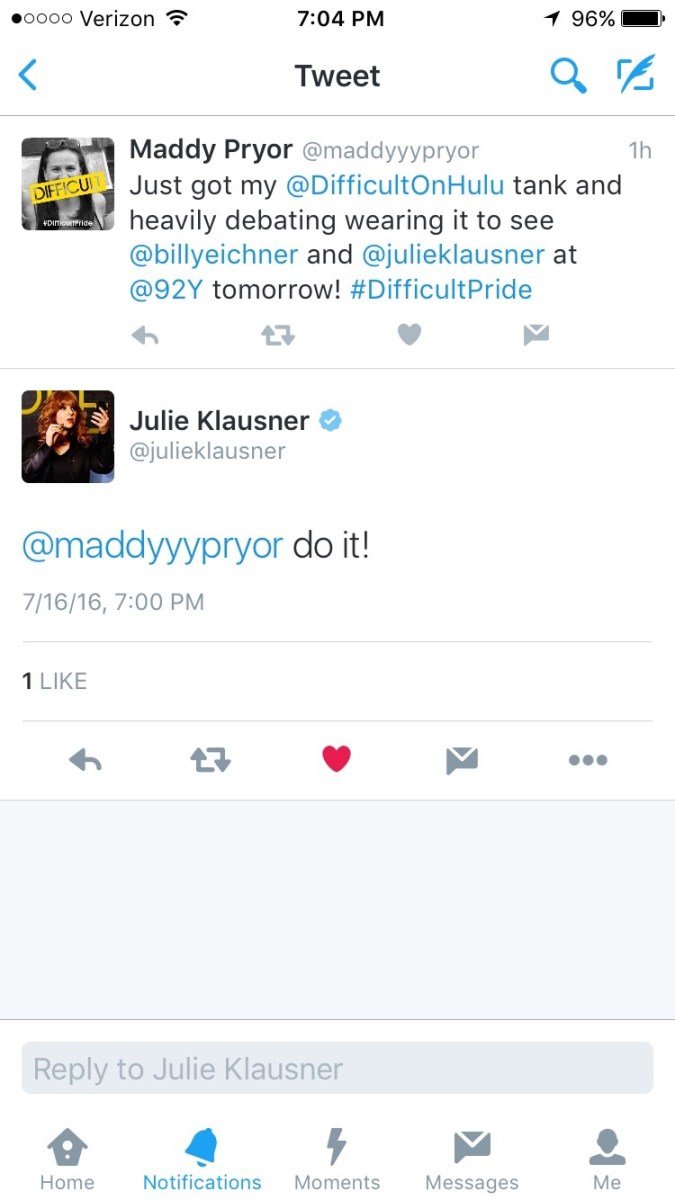Switch to the Home tab
675x1200 pixels.
point(67,1160)
